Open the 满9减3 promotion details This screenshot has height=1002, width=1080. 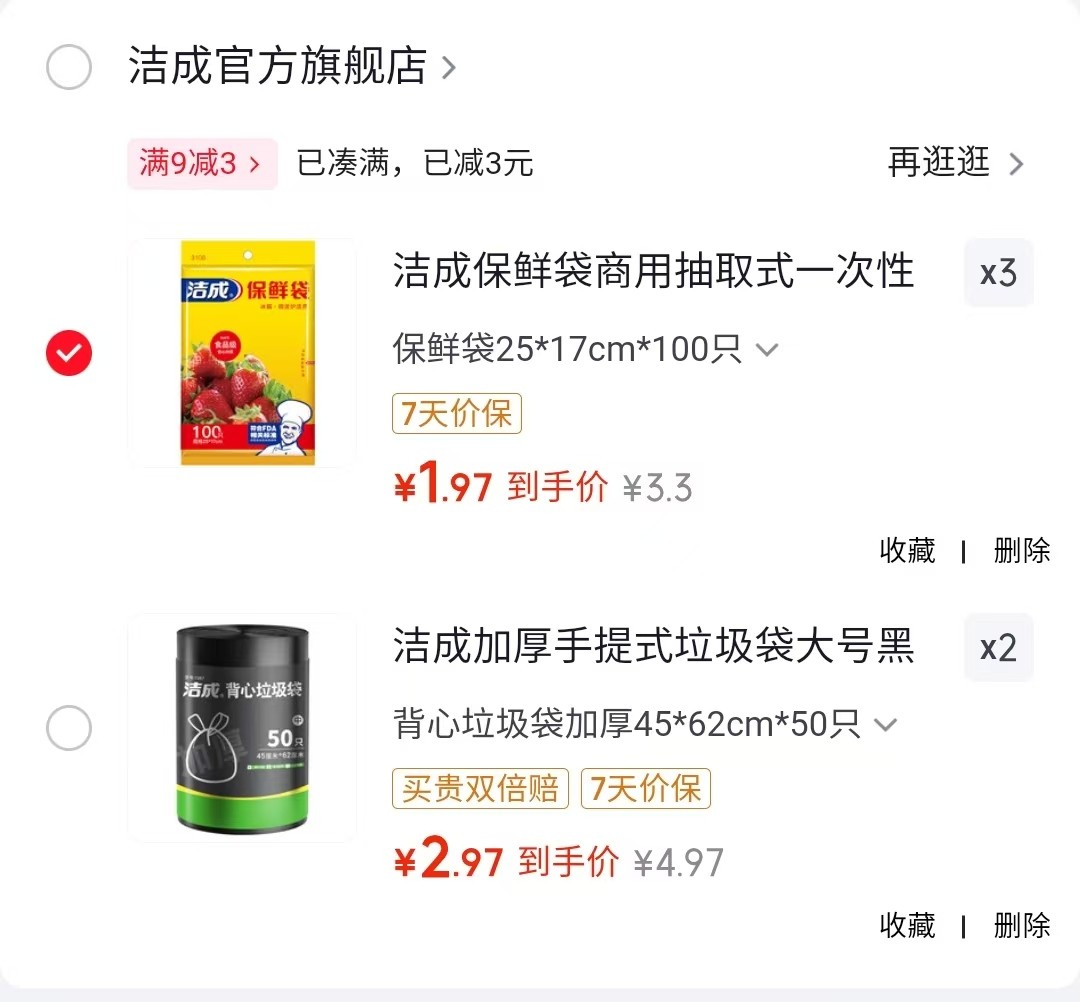click(201, 163)
